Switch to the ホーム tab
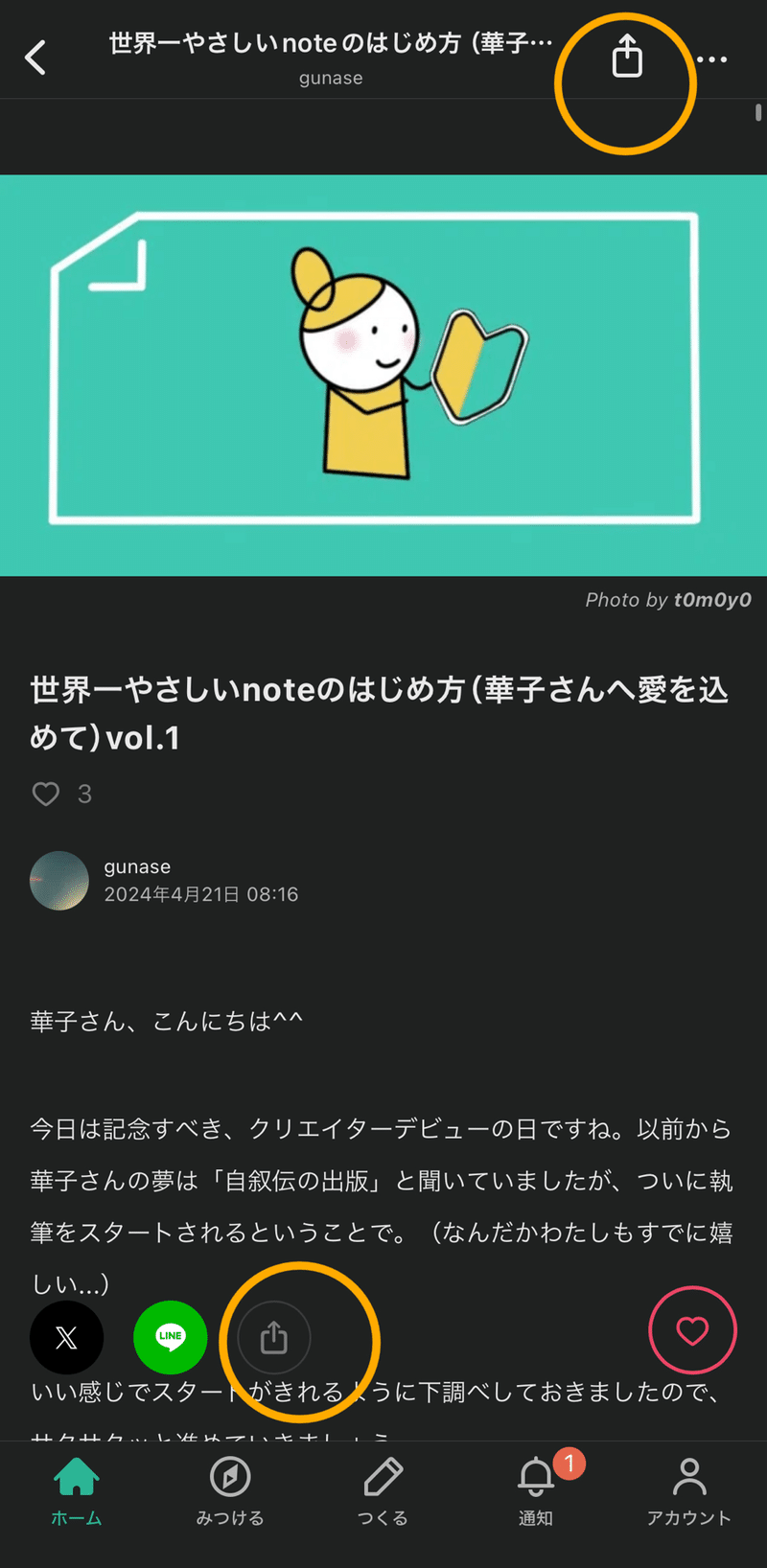767x1568 pixels. [x=77, y=1490]
